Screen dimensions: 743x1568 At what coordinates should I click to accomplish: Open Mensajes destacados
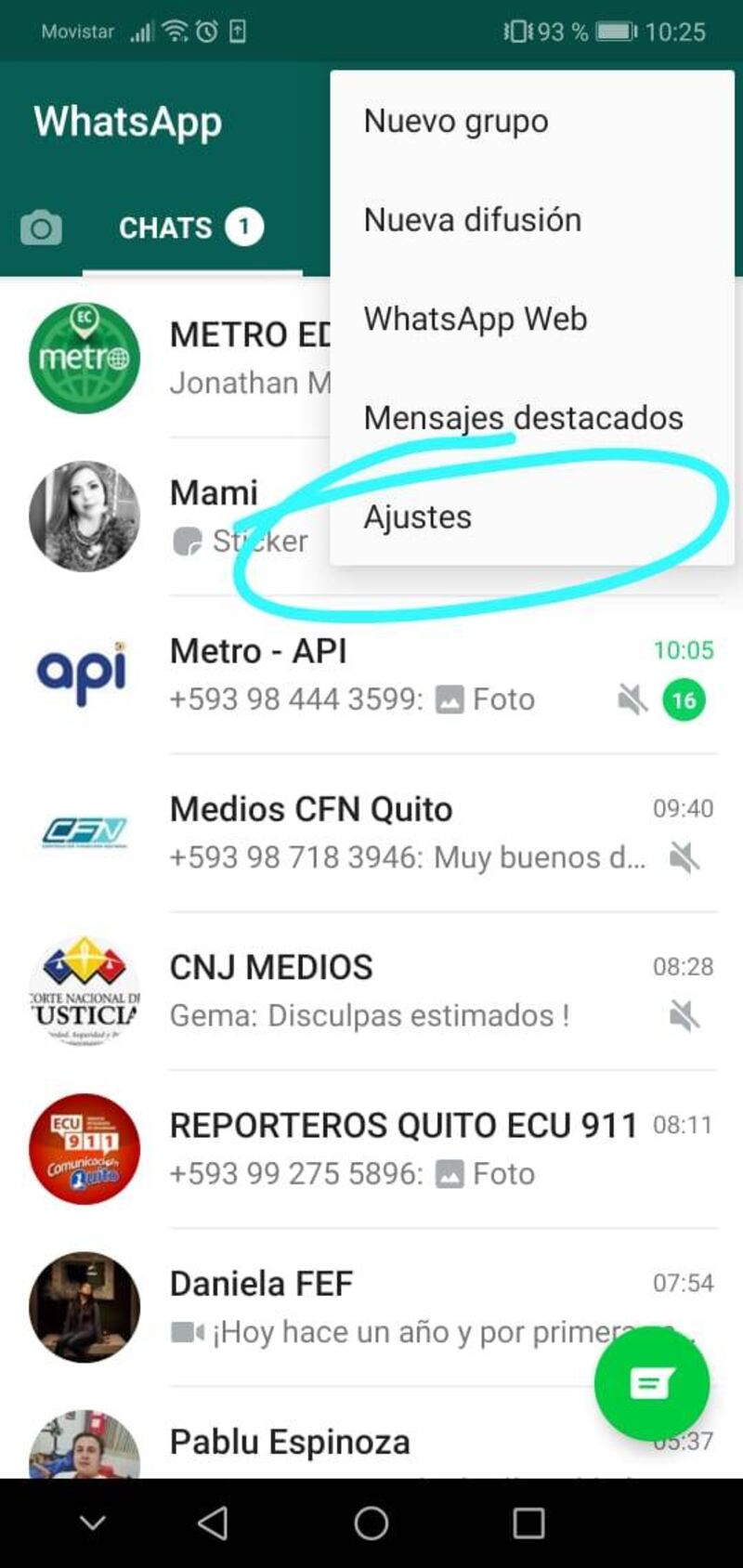[523, 418]
